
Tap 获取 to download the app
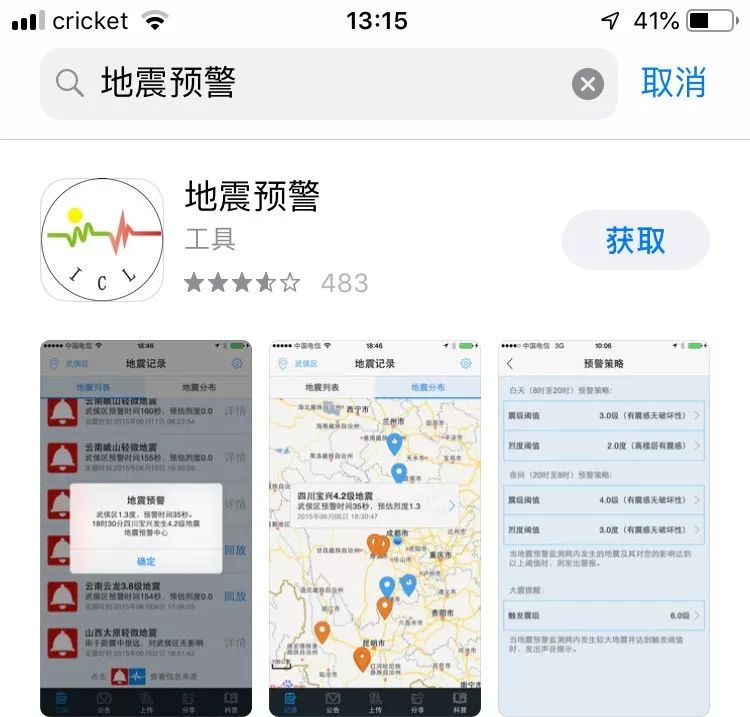tap(635, 240)
